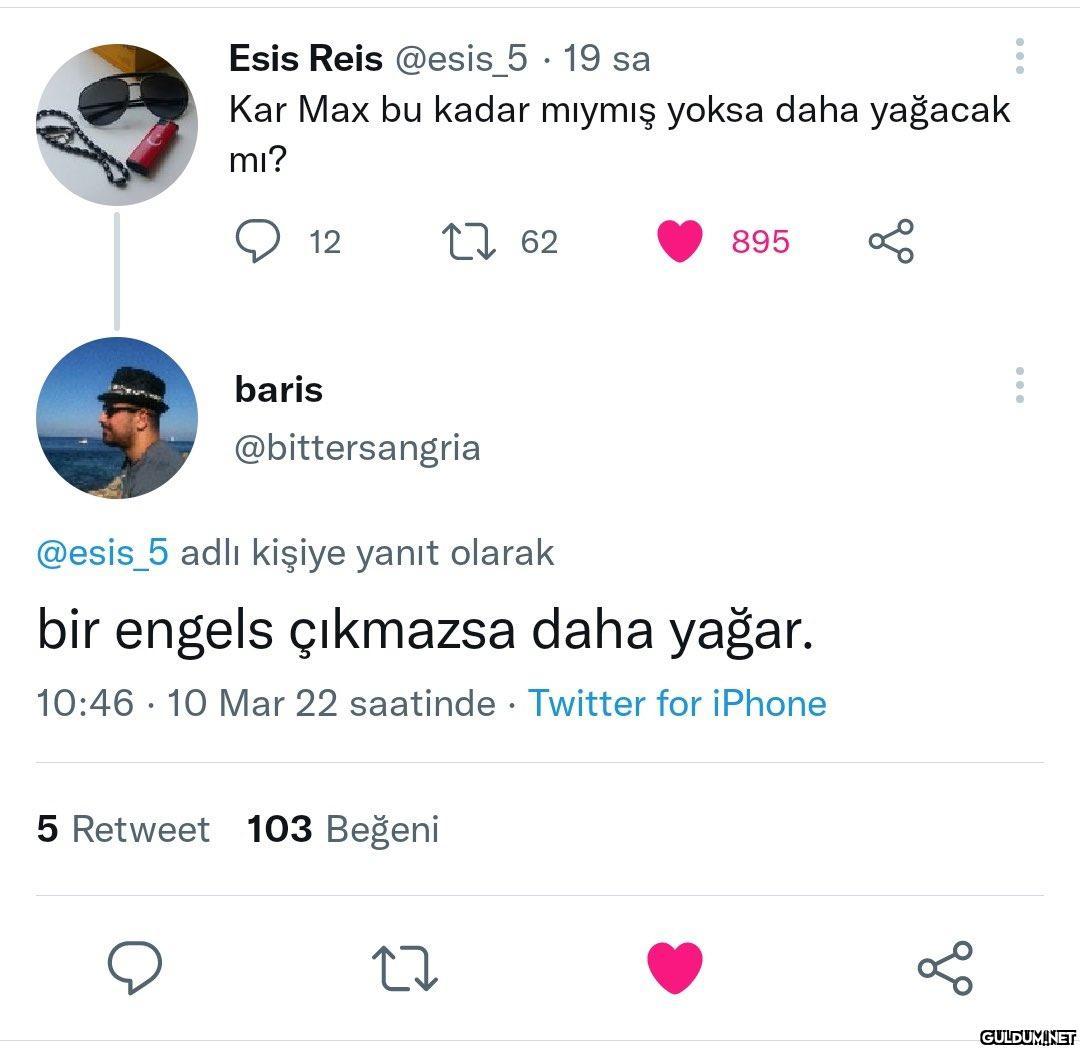Unlike the Esis Reis tweet

coord(680,241)
